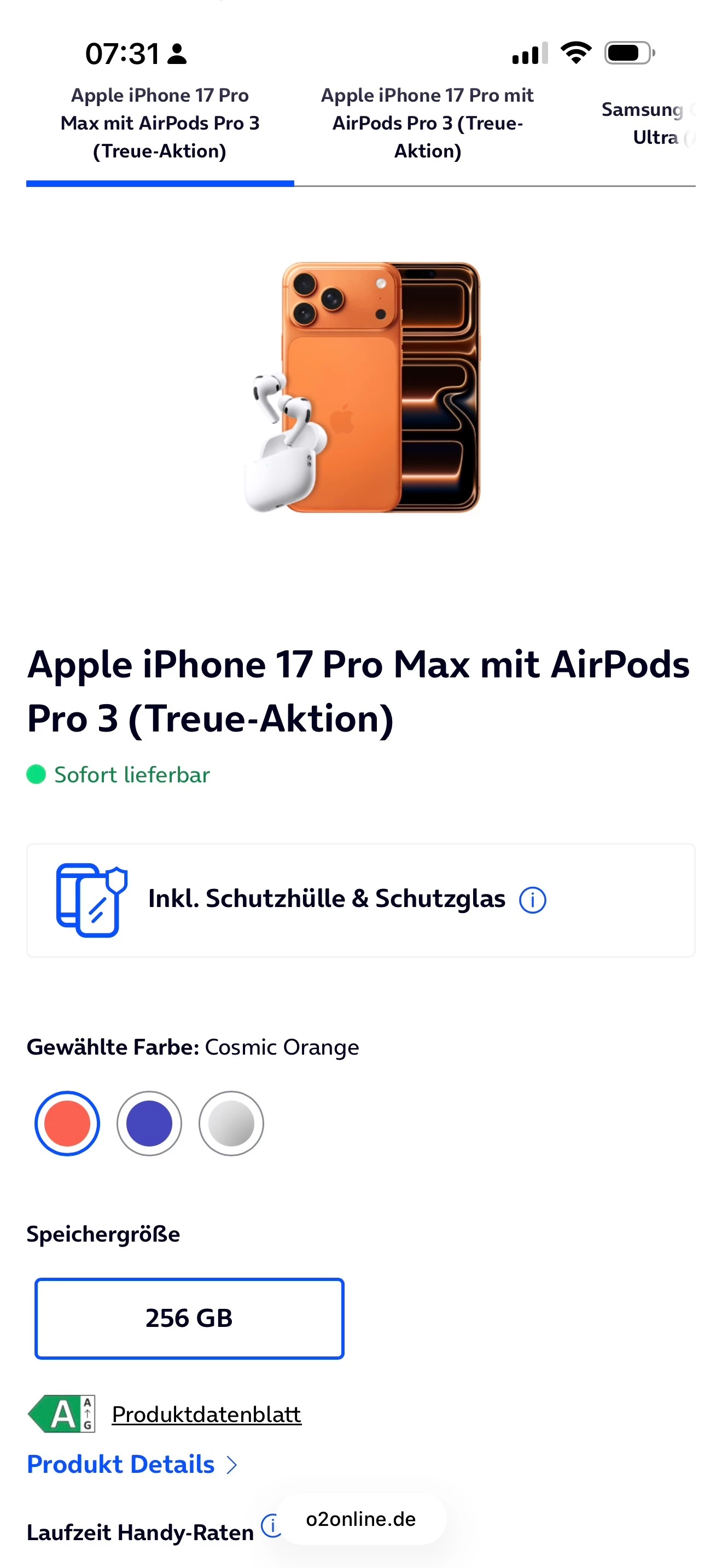
Task: Enlarge the orange iPhone product image
Action: pyautogui.click(x=362, y=387)
